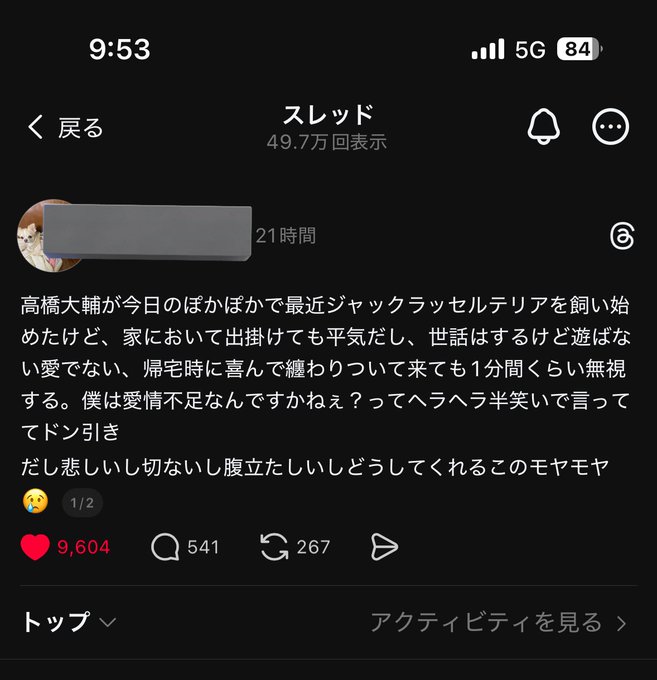The height and width of the screenshot is (680, 657).
Task: Expand the トップ sort dropdown
Action: [68, 622]
